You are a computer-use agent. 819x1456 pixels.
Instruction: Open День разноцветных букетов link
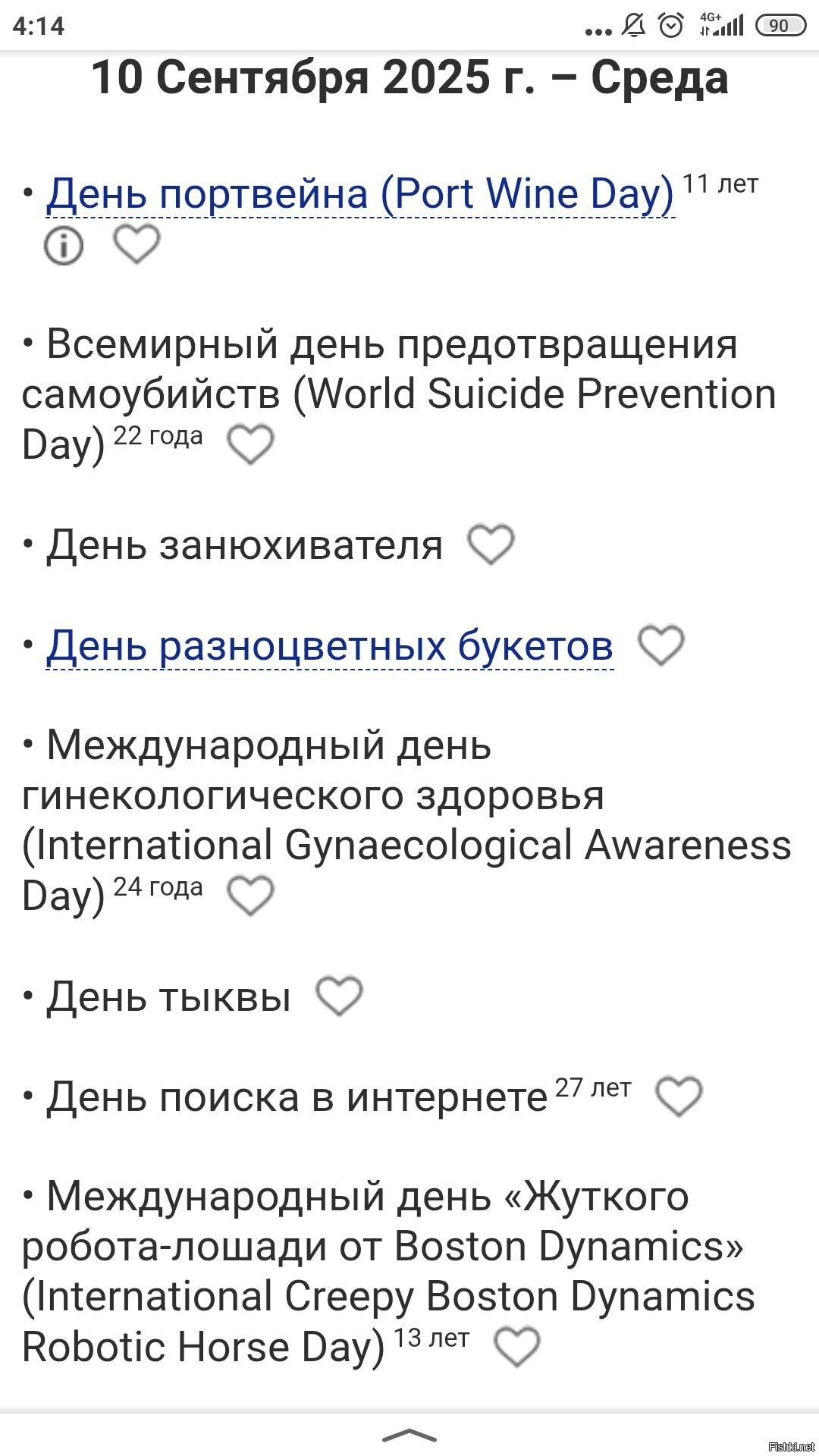coord(329,646)
